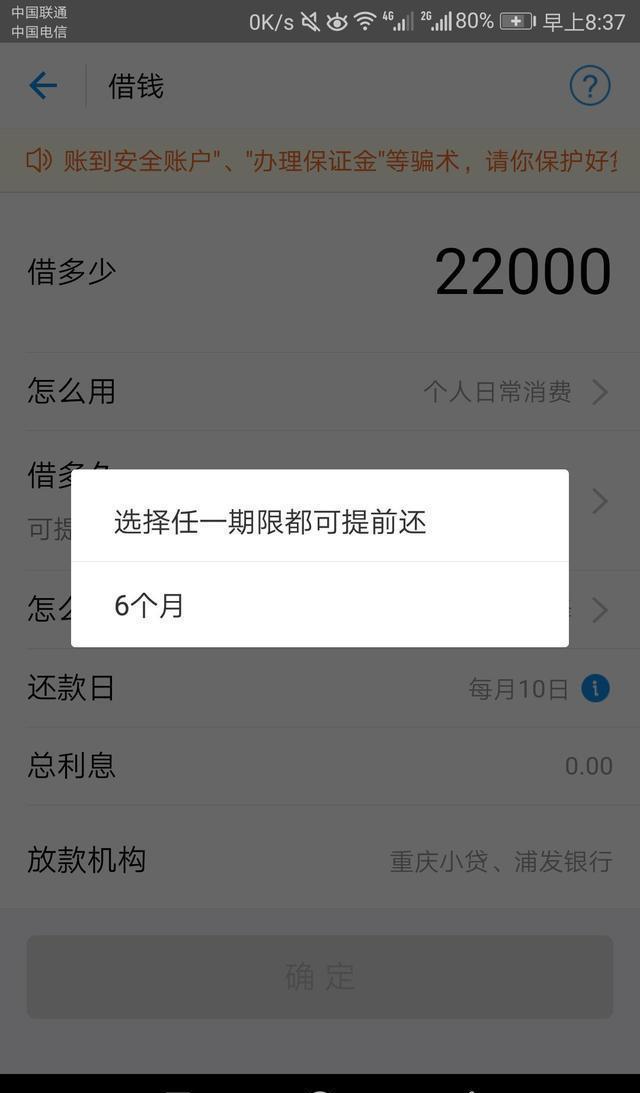This screenshot has height=1093, width=640.
Task: Open 怎么用 loan purpose row
Action: click(319, 392)
